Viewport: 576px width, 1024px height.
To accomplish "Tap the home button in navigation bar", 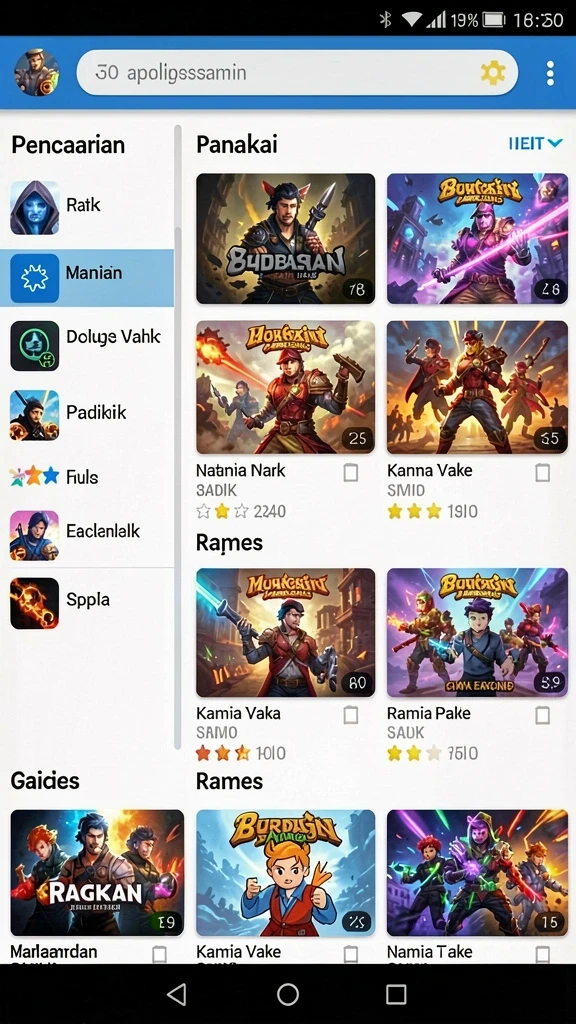I will [288, 994].
